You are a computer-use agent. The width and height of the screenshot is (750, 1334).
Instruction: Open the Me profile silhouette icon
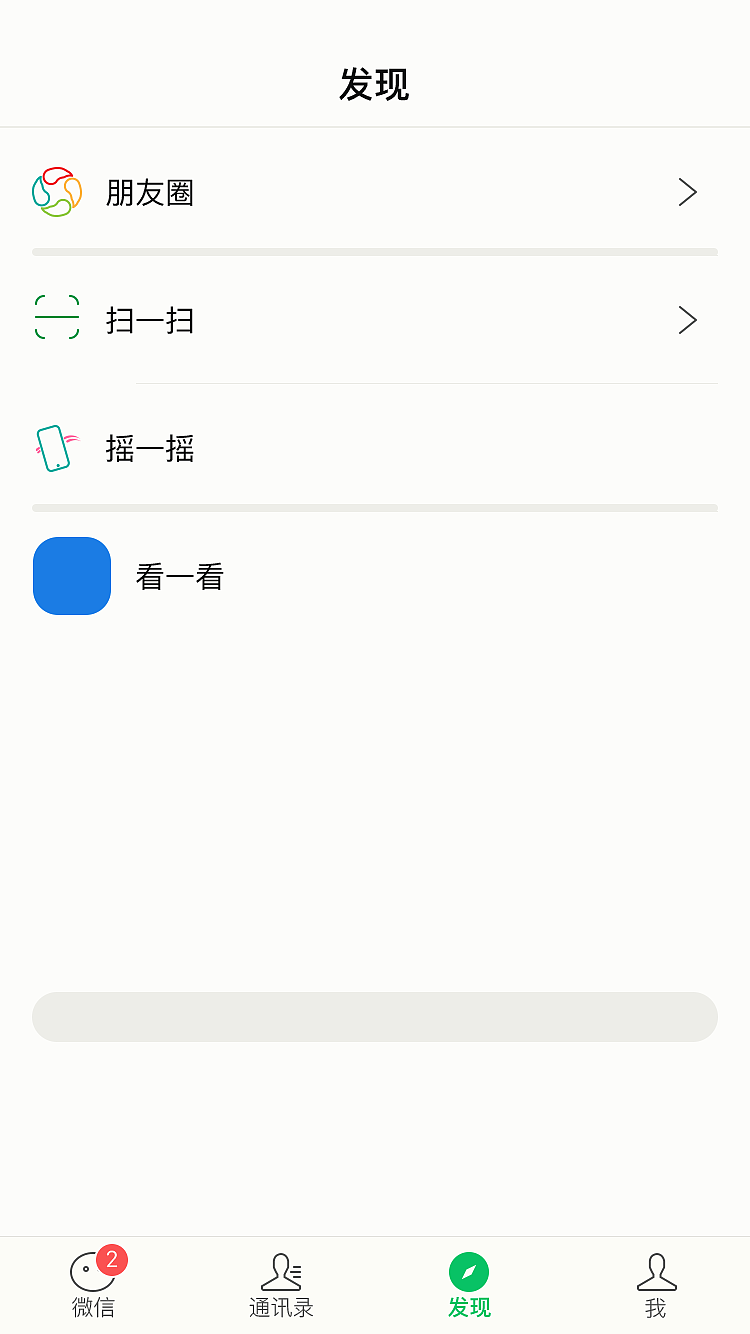pyautogui.click(x=657, y=1271)
